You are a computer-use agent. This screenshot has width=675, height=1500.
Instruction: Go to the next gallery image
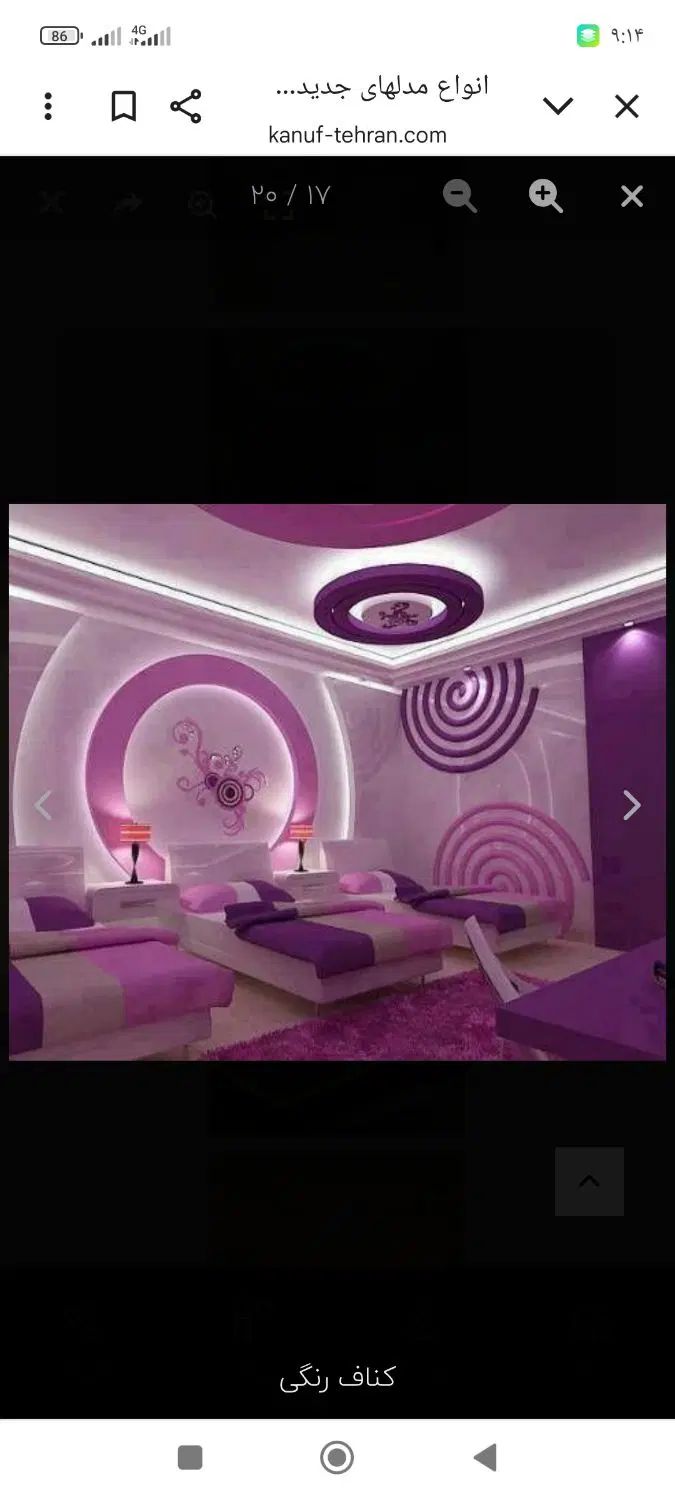click(631, 805)
